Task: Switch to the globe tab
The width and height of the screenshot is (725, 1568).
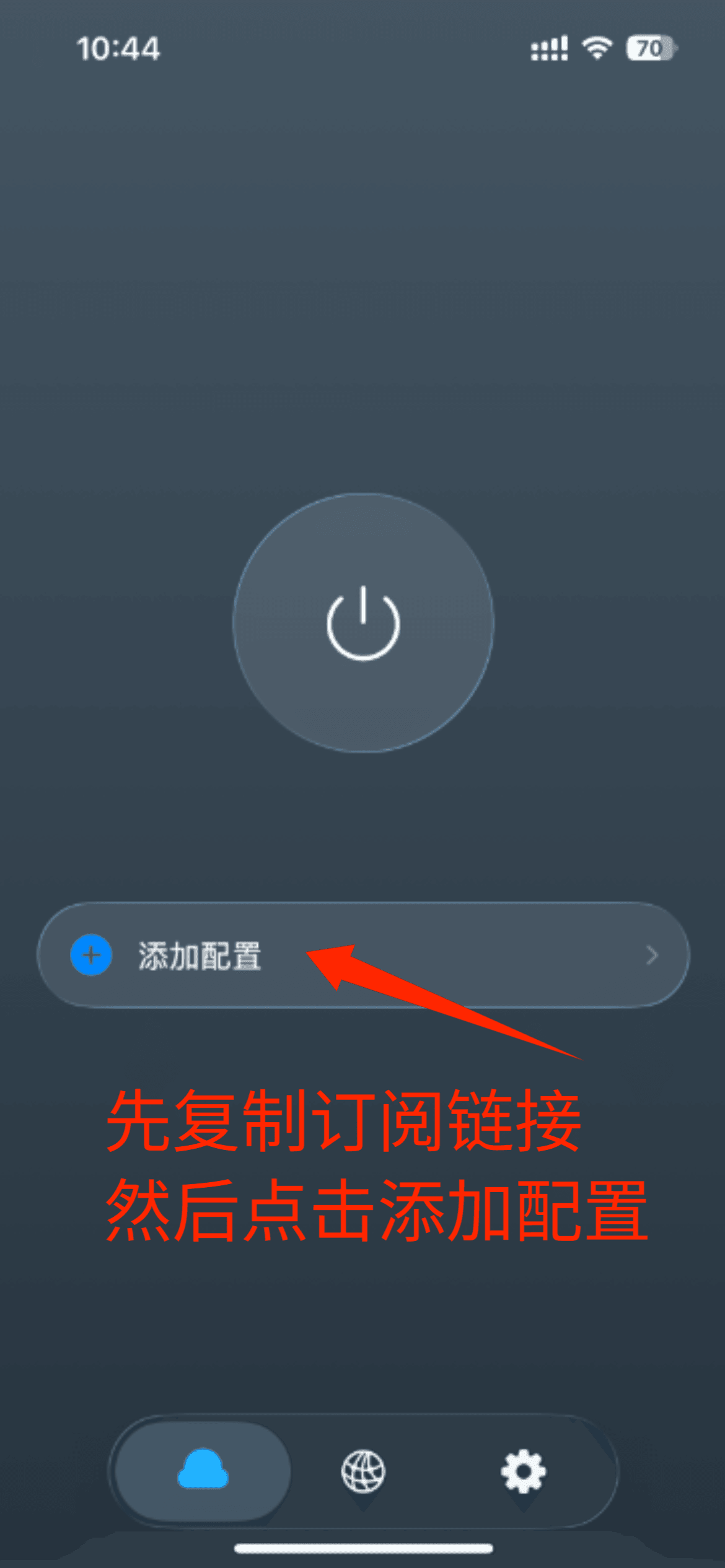Action: [363, 1471]
